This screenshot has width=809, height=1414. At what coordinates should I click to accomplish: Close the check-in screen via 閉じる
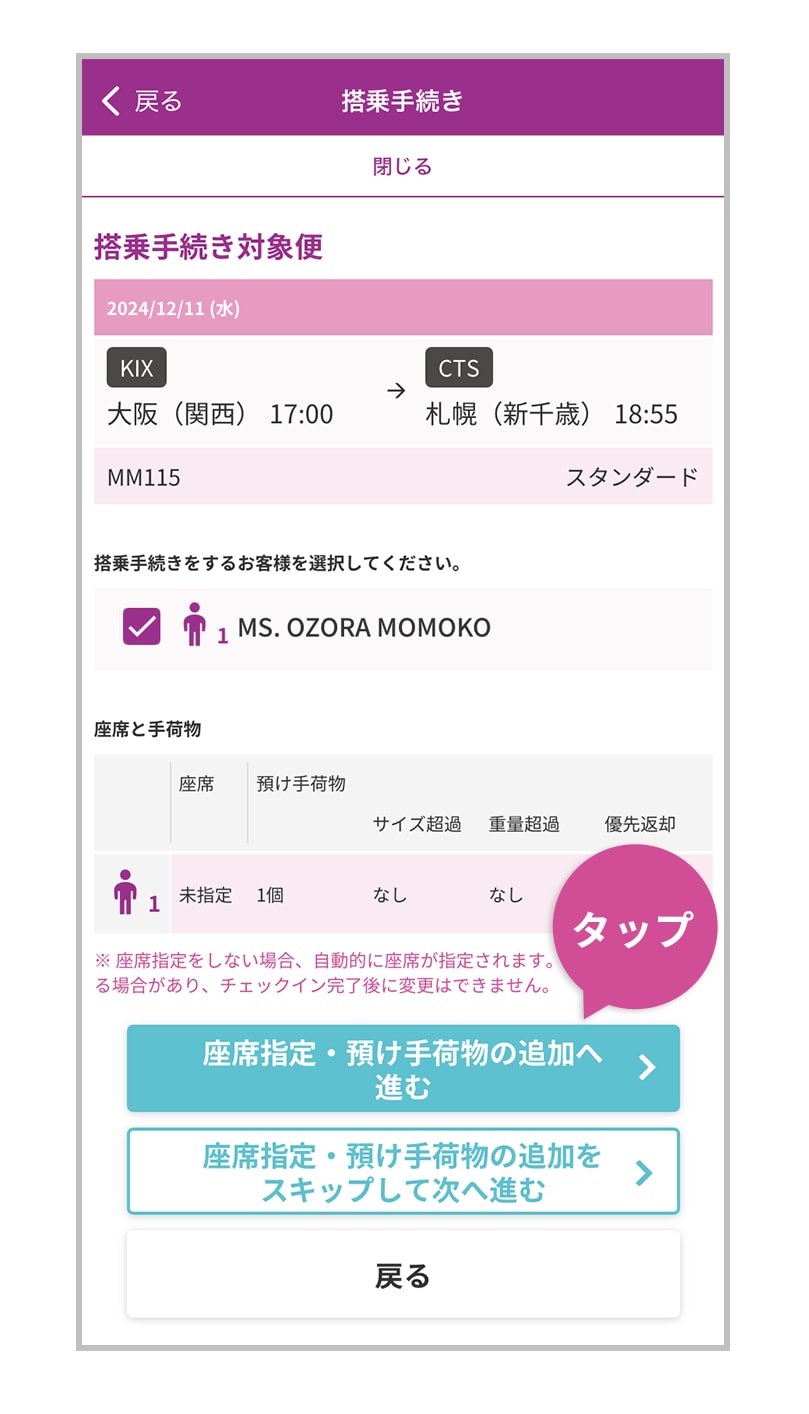(x=402, y=167)
